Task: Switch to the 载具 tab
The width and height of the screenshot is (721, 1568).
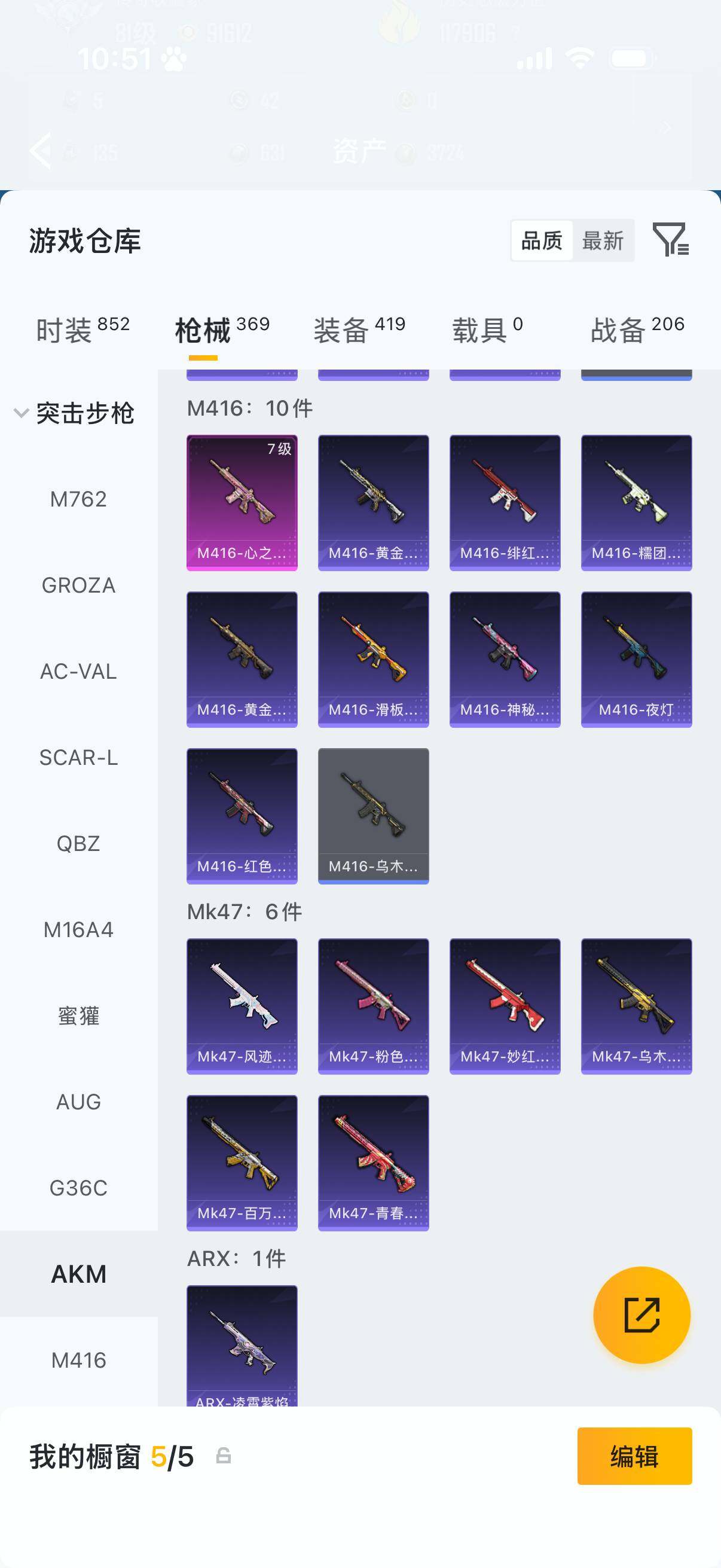Action: (487, 331)
